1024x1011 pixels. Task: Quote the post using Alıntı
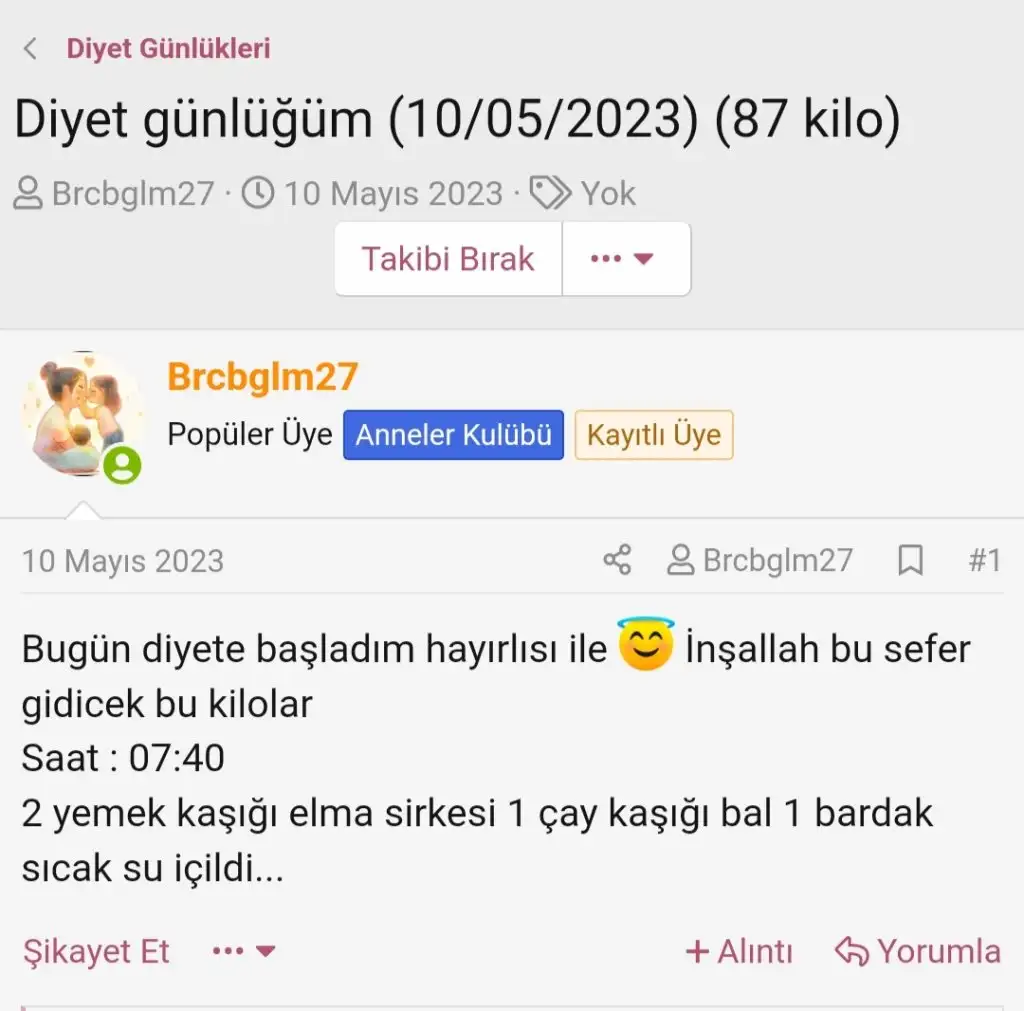(739, 951)
